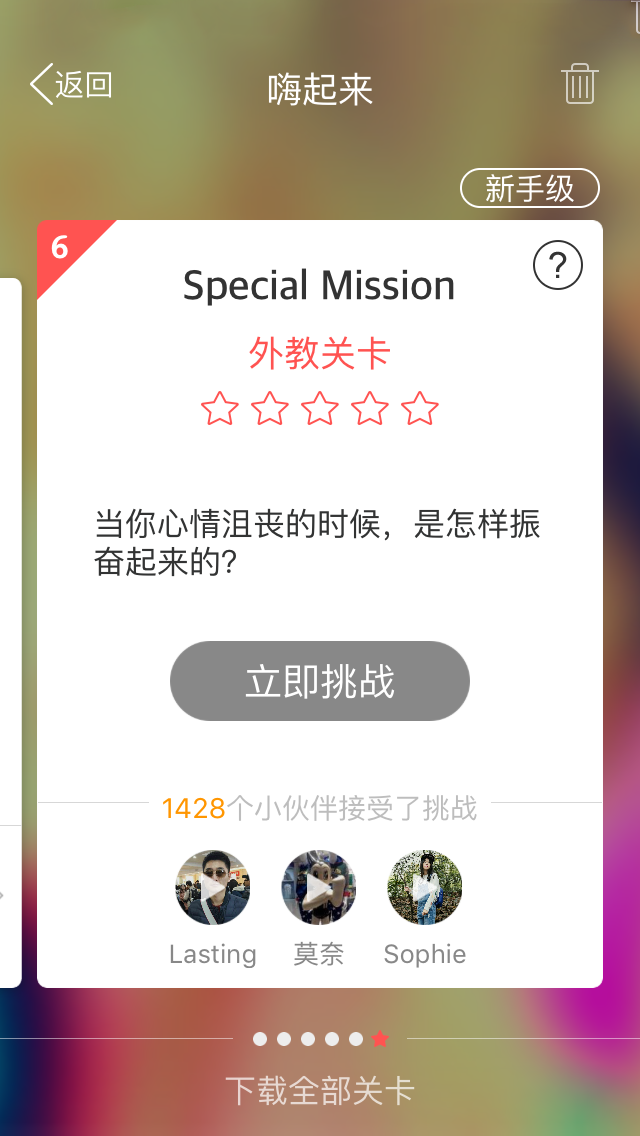Screen dimensions: 640x1136
Task: Open the question mark help icon
Action: point(558,266)
